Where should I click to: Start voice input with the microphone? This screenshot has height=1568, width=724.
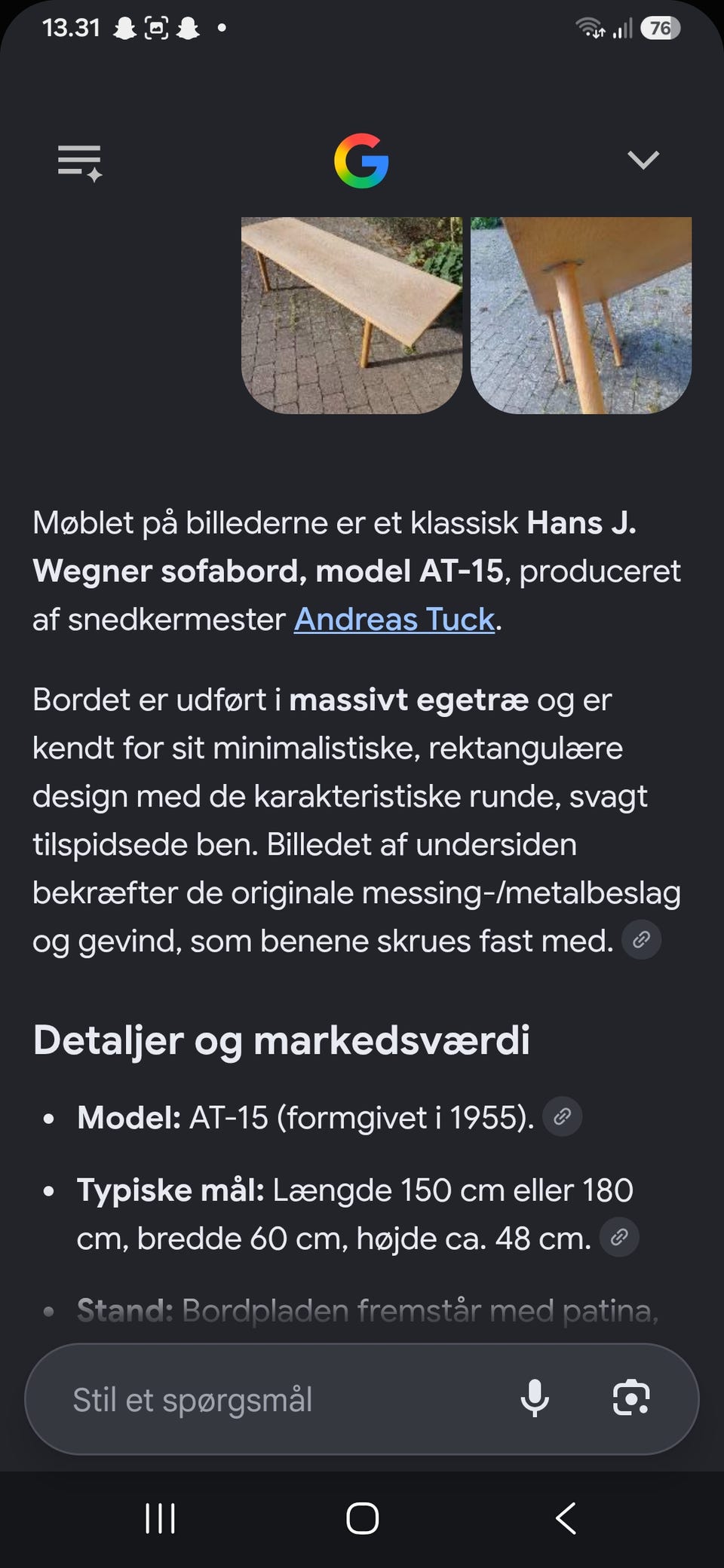(535, 1398)
